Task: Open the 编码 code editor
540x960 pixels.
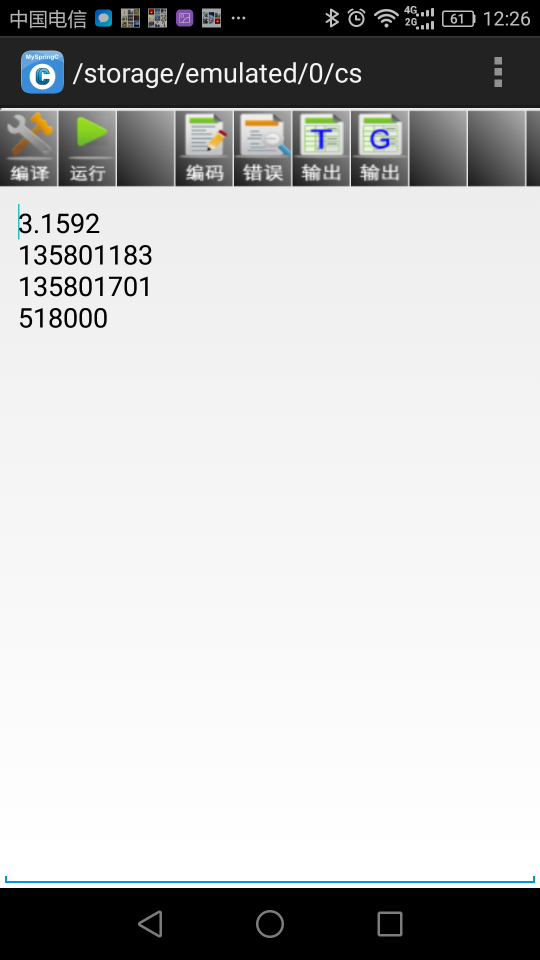Action: tap(204, 148)
